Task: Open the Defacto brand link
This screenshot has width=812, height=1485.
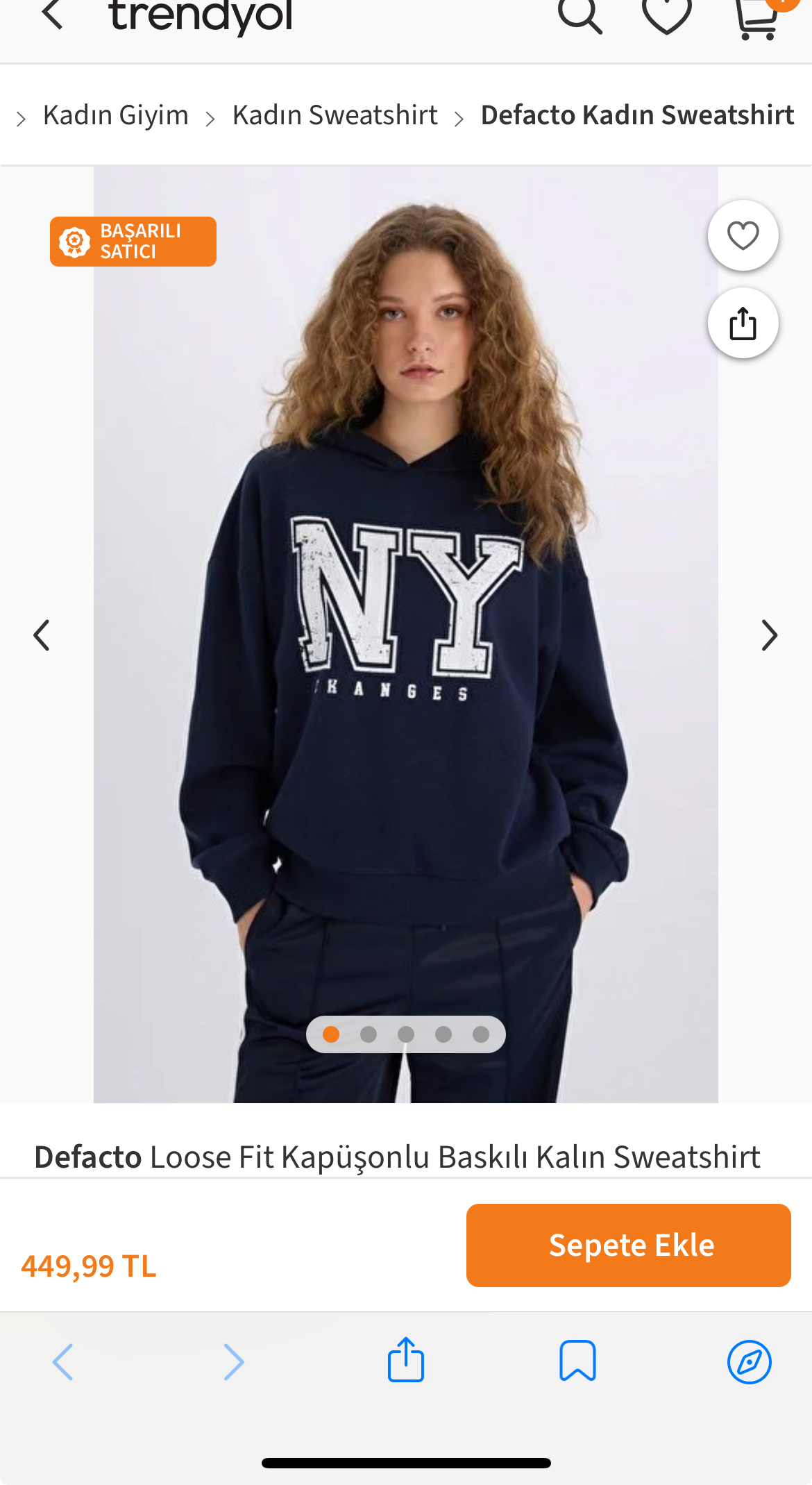Action: pos(88,1157)
